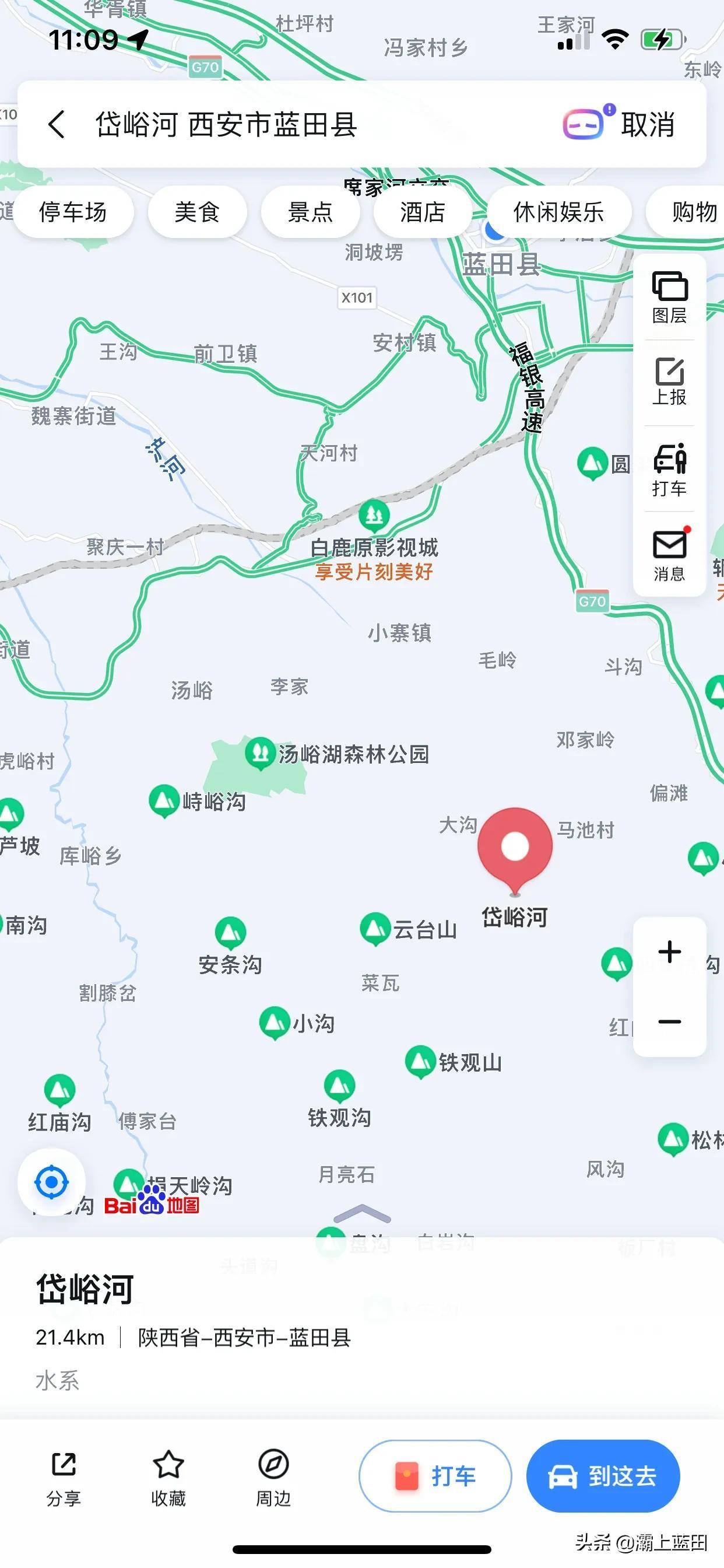This screenshot has width=724, height=1568.
Task: Show 酒店 nearby
Action: coord(423,212)
